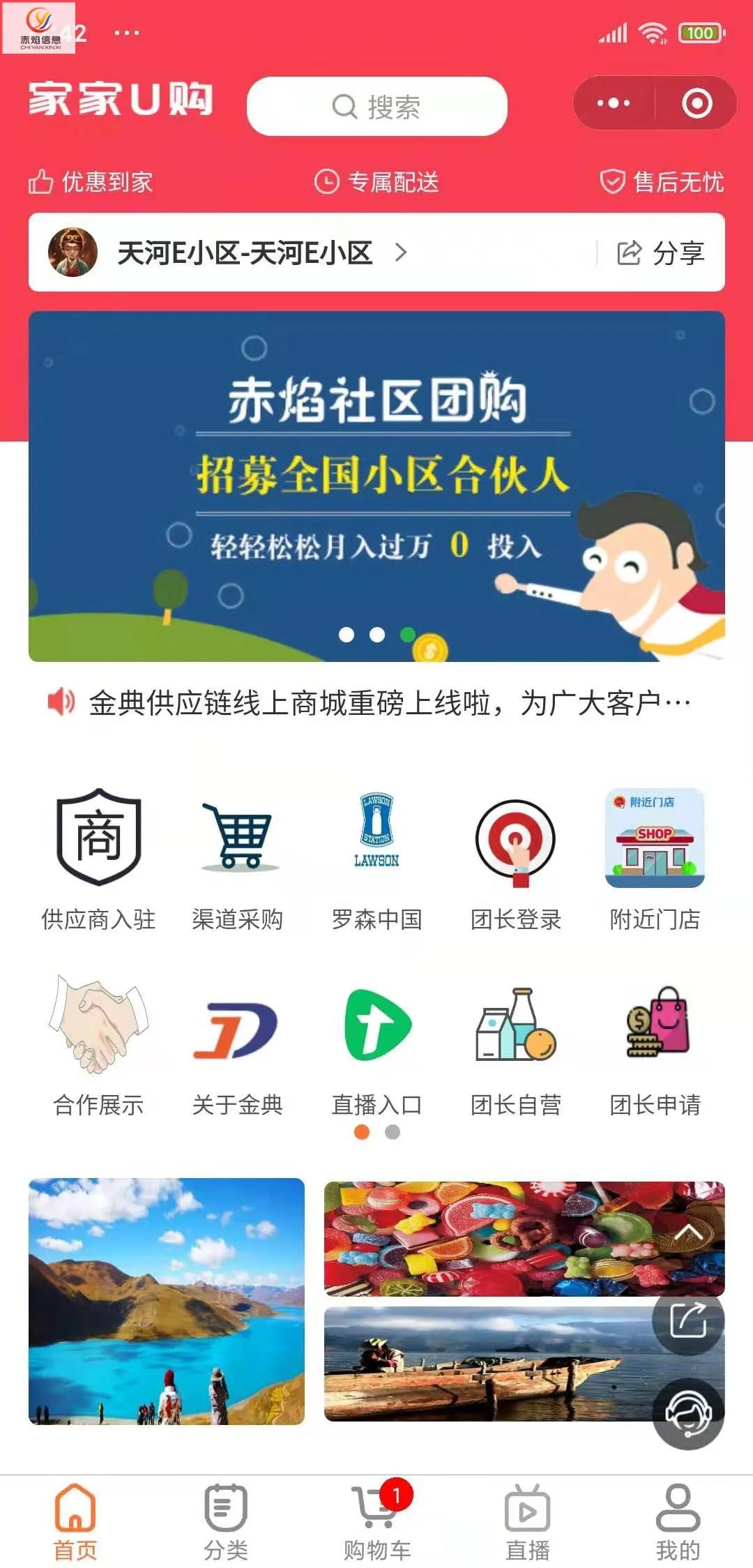
Task: Close the mini program with the circle button
Action: tap(697, 104)
